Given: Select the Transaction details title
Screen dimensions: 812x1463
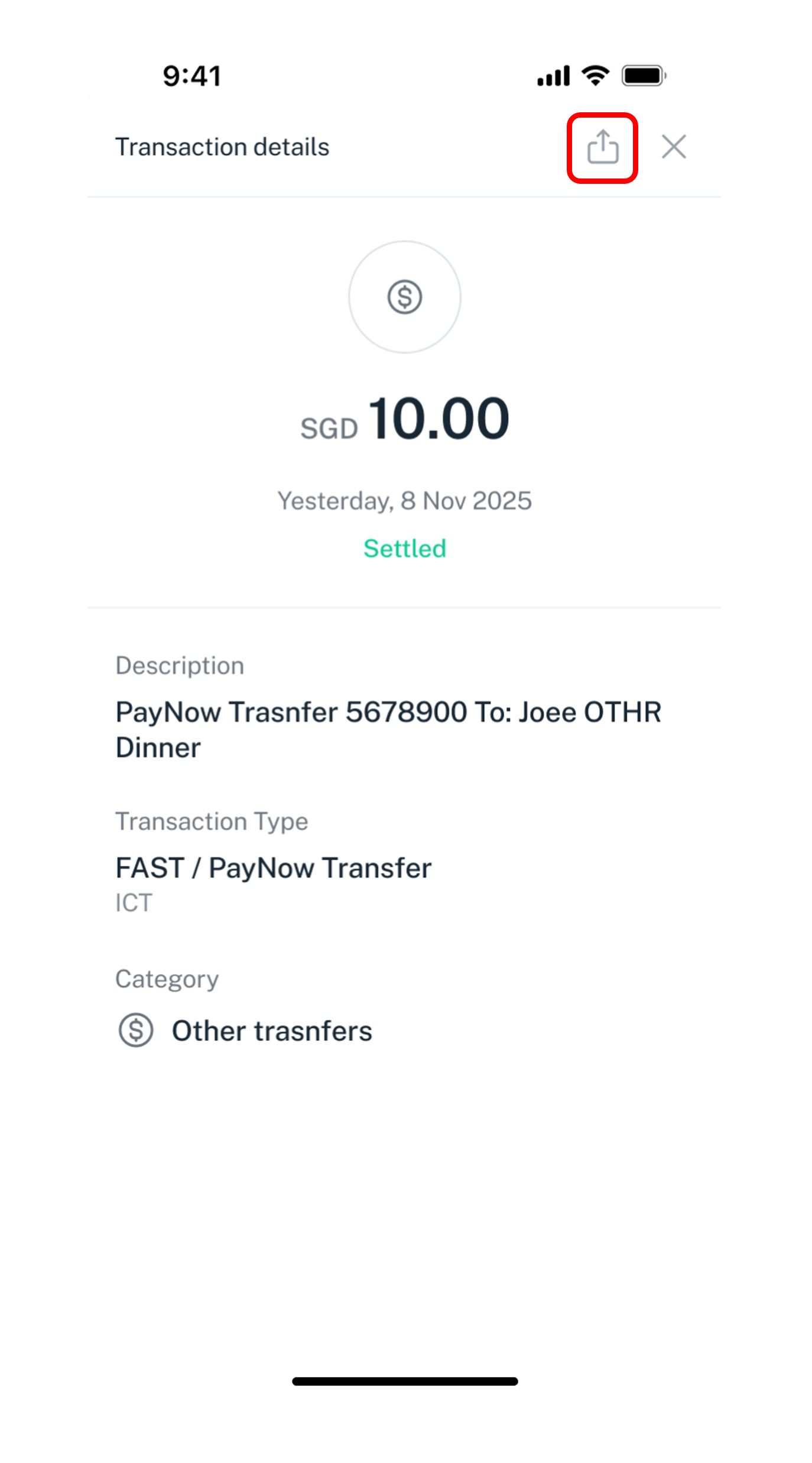Looking at the screenshot, I should click(x=223, y=147).
